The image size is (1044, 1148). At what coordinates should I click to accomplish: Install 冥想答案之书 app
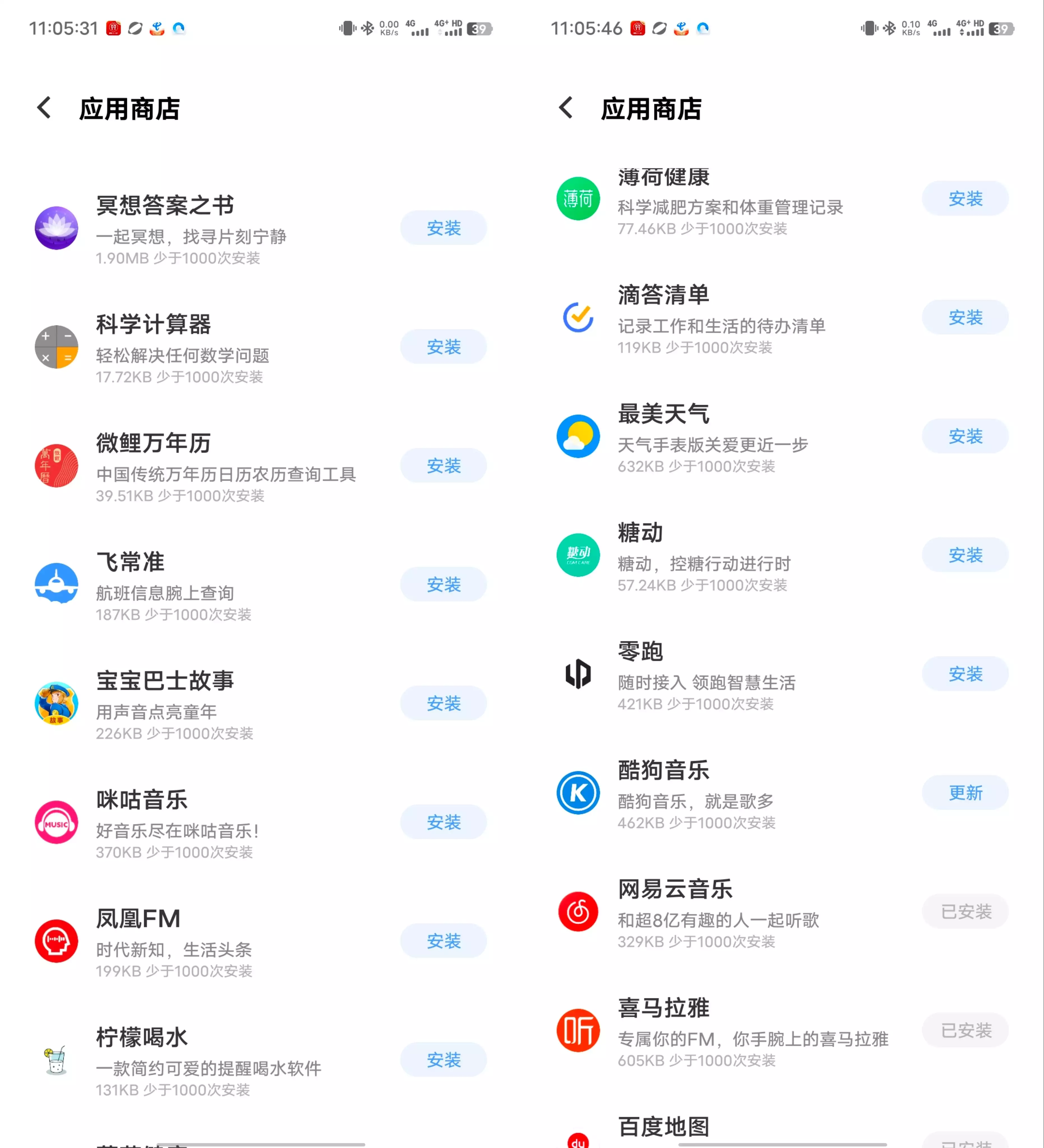coord(443,228)
